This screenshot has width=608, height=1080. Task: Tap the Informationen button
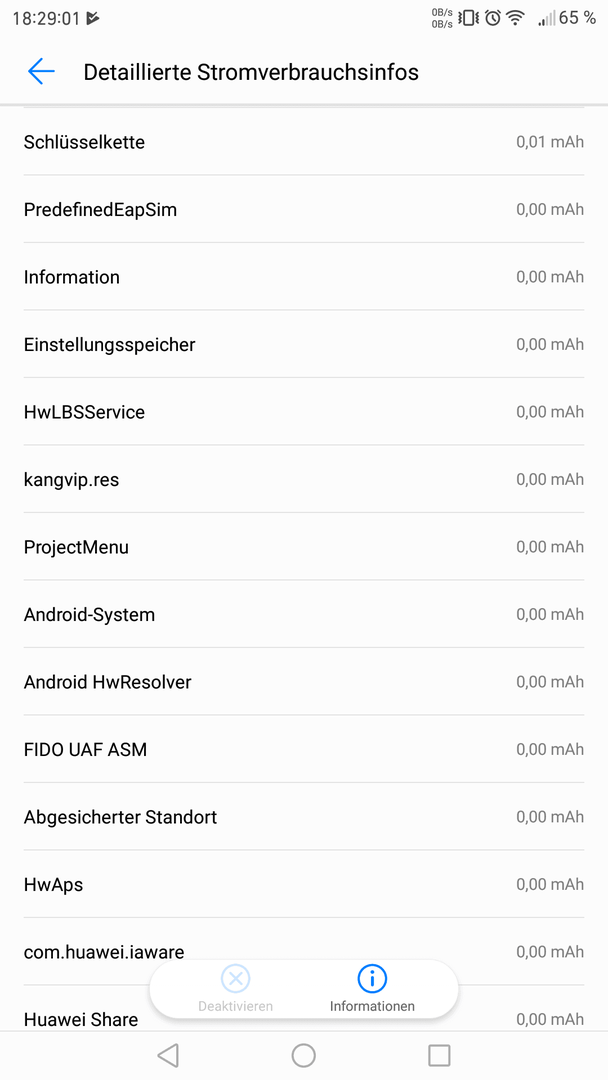(372, 989)
